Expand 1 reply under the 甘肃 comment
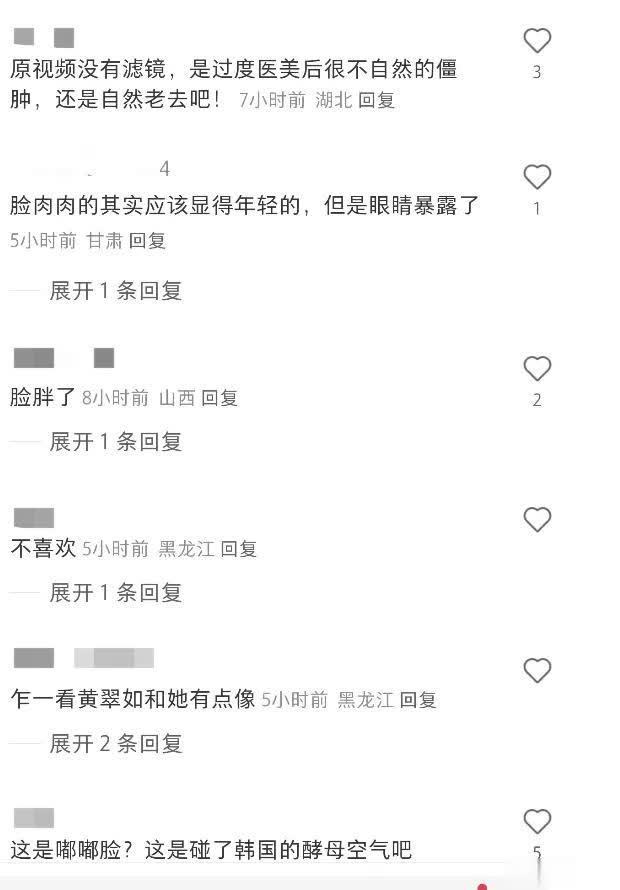This screenshot has height=890, width=620. pos(115,291)
